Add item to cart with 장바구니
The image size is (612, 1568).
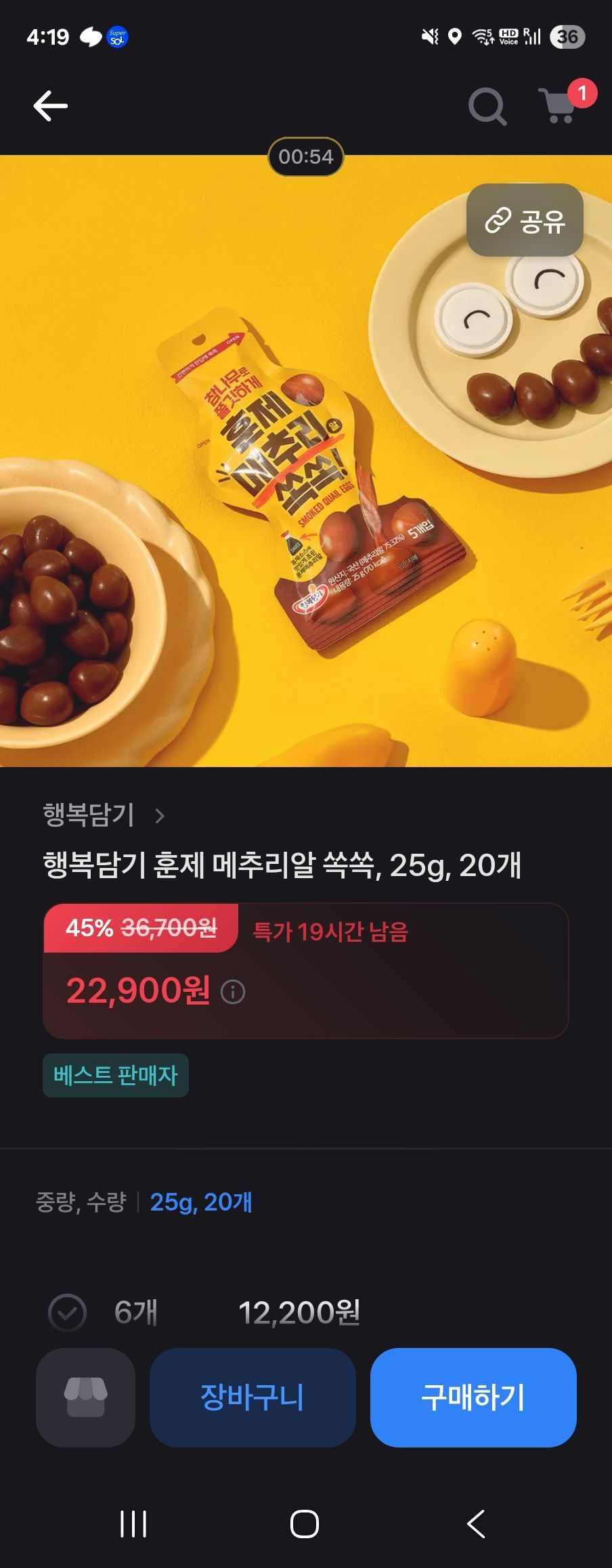pyautogui.click(x=253, y=1397)
